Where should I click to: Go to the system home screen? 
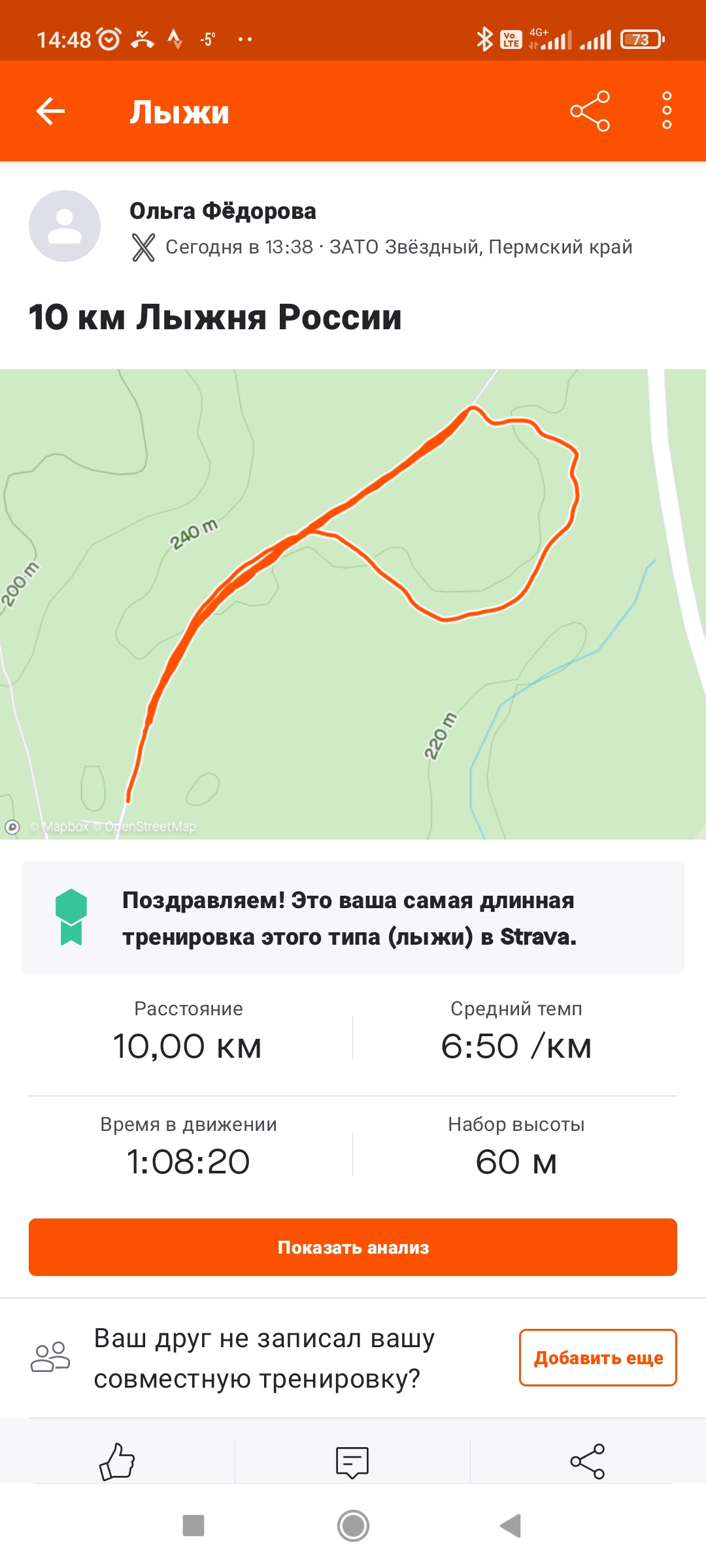tap(353, 1526)
